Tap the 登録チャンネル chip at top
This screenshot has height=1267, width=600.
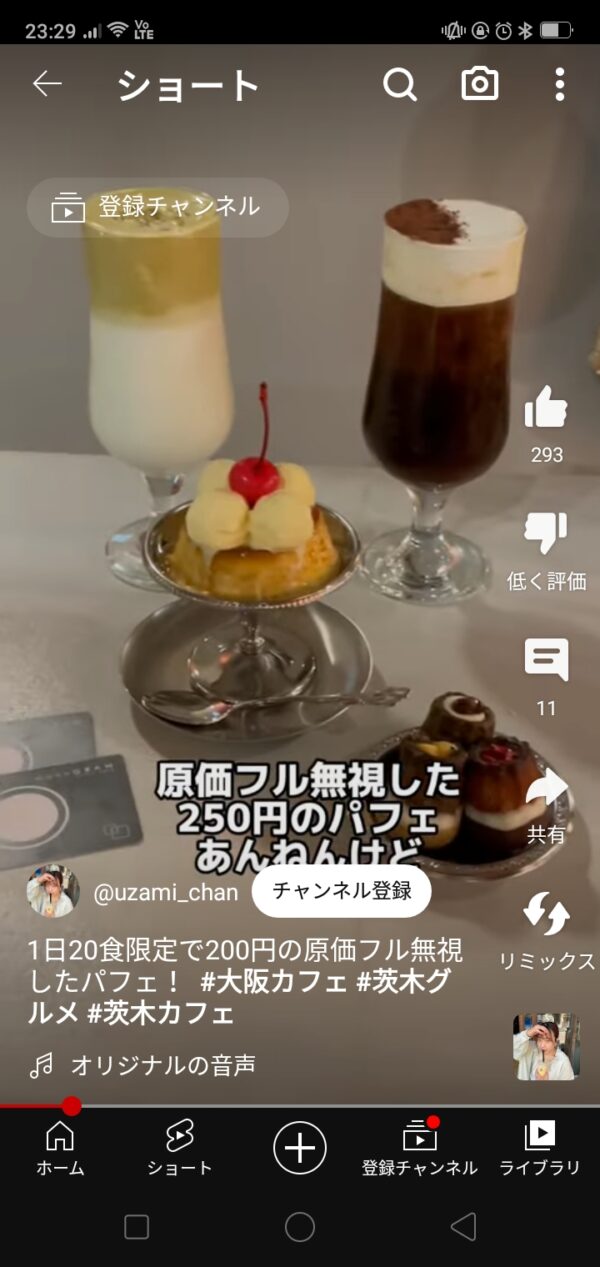(x=157, y=208)
